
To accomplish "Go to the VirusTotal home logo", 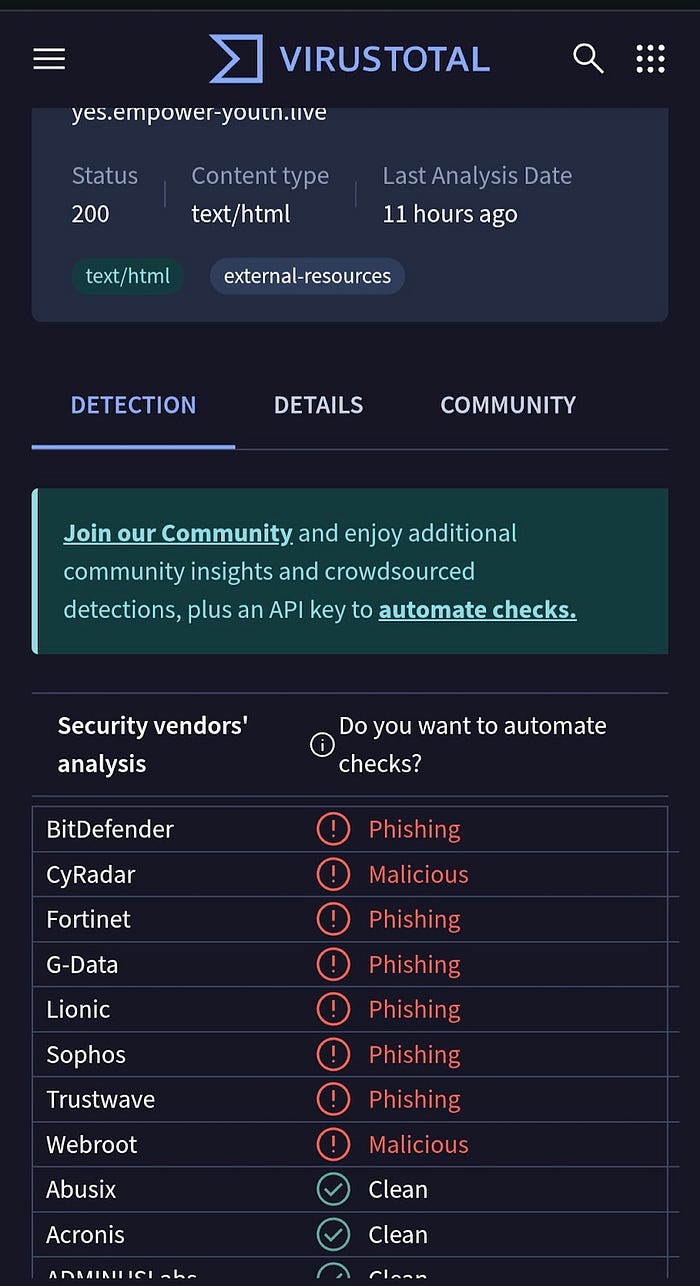I will pyautogui.click(x=349, y=59).
